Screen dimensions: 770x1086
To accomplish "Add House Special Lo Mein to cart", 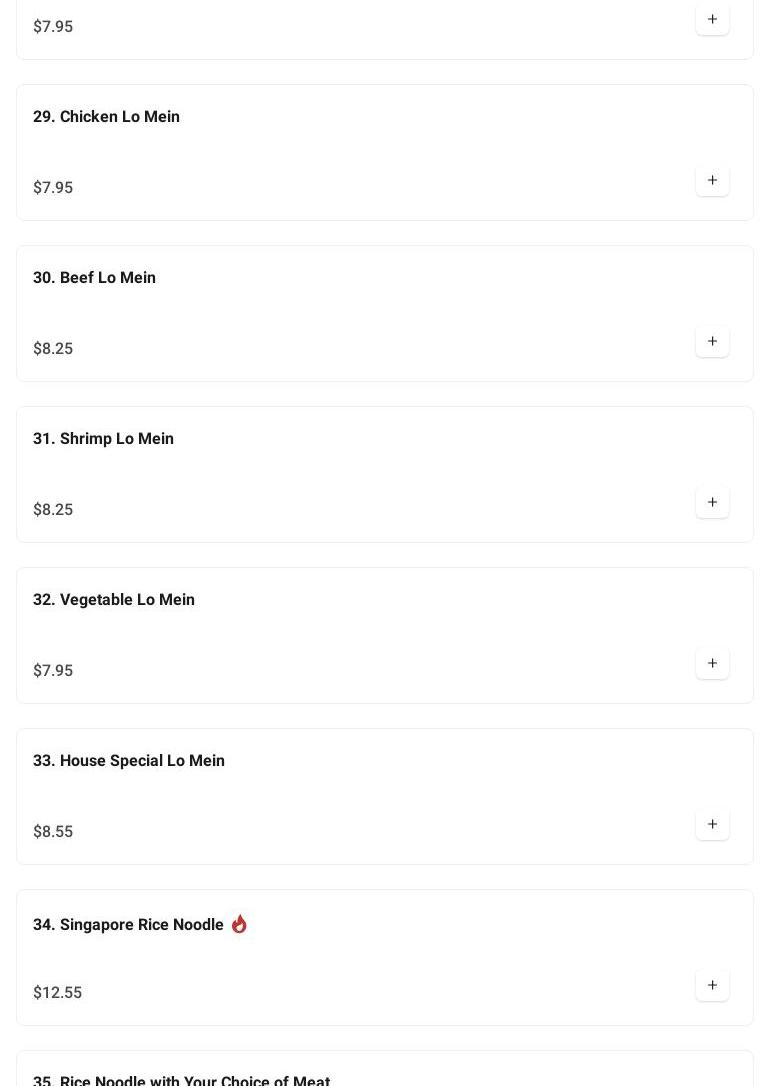I will 712,825.
